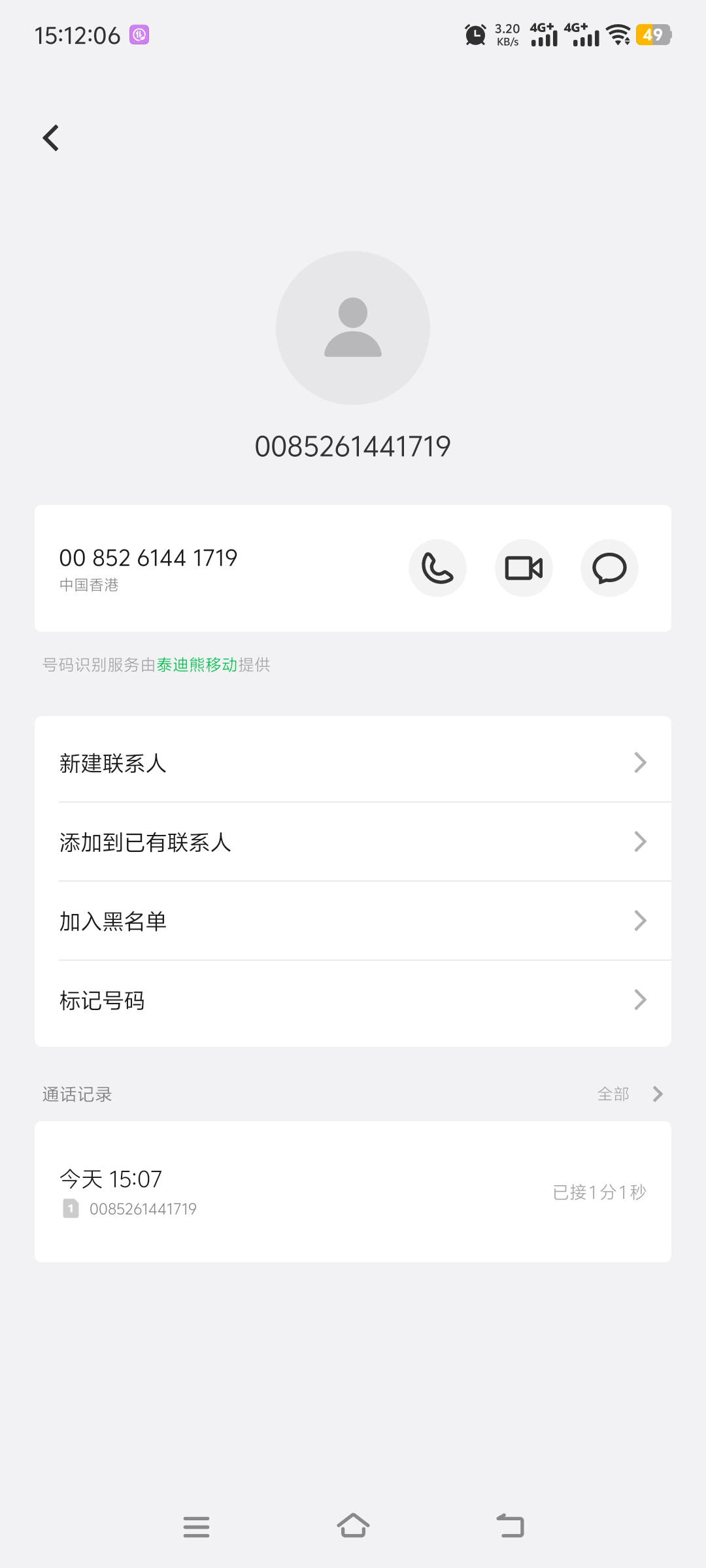Open recent apps from the navigation bar
The width and height of the screenshot is (706, 1568).
click(196, 1527)
